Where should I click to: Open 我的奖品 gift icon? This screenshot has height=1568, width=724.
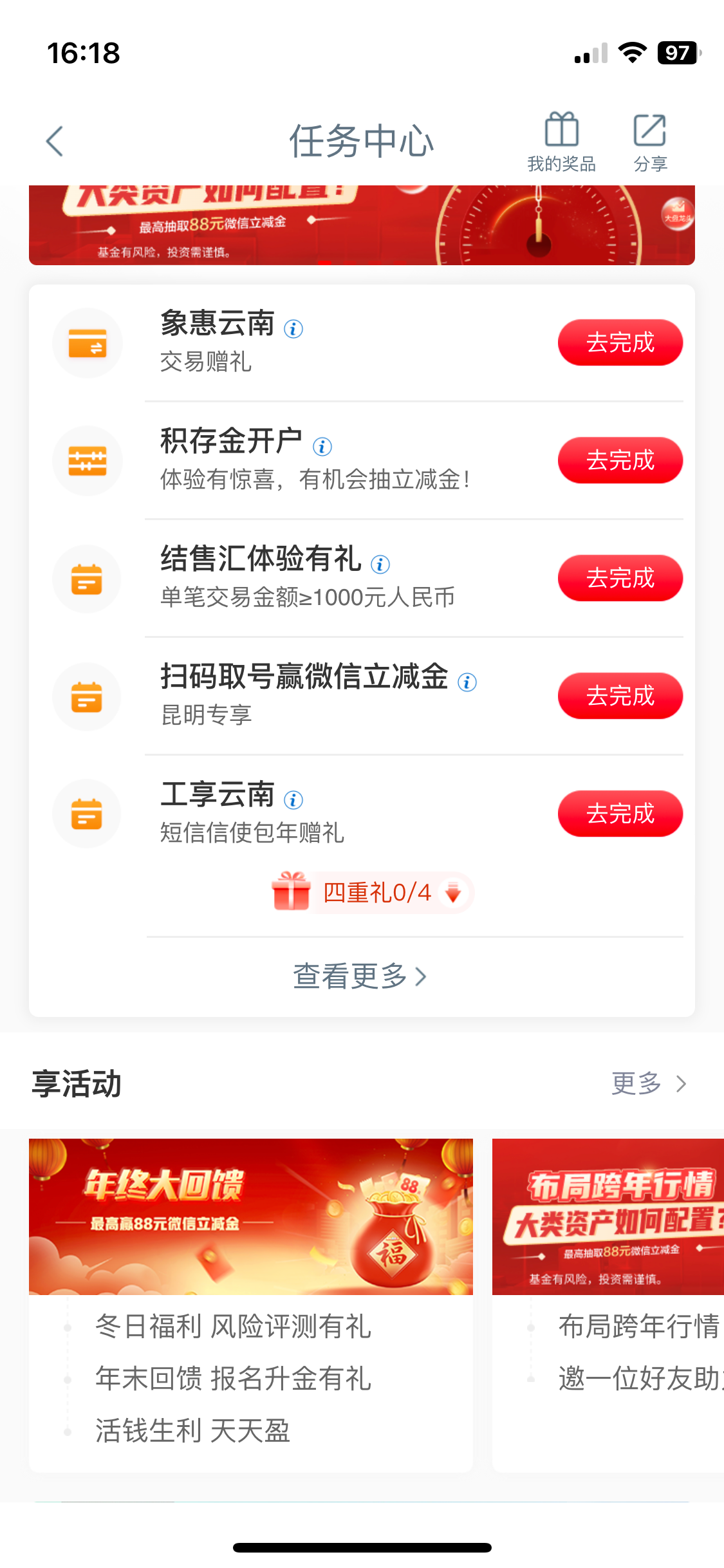[x=561, y=141]
